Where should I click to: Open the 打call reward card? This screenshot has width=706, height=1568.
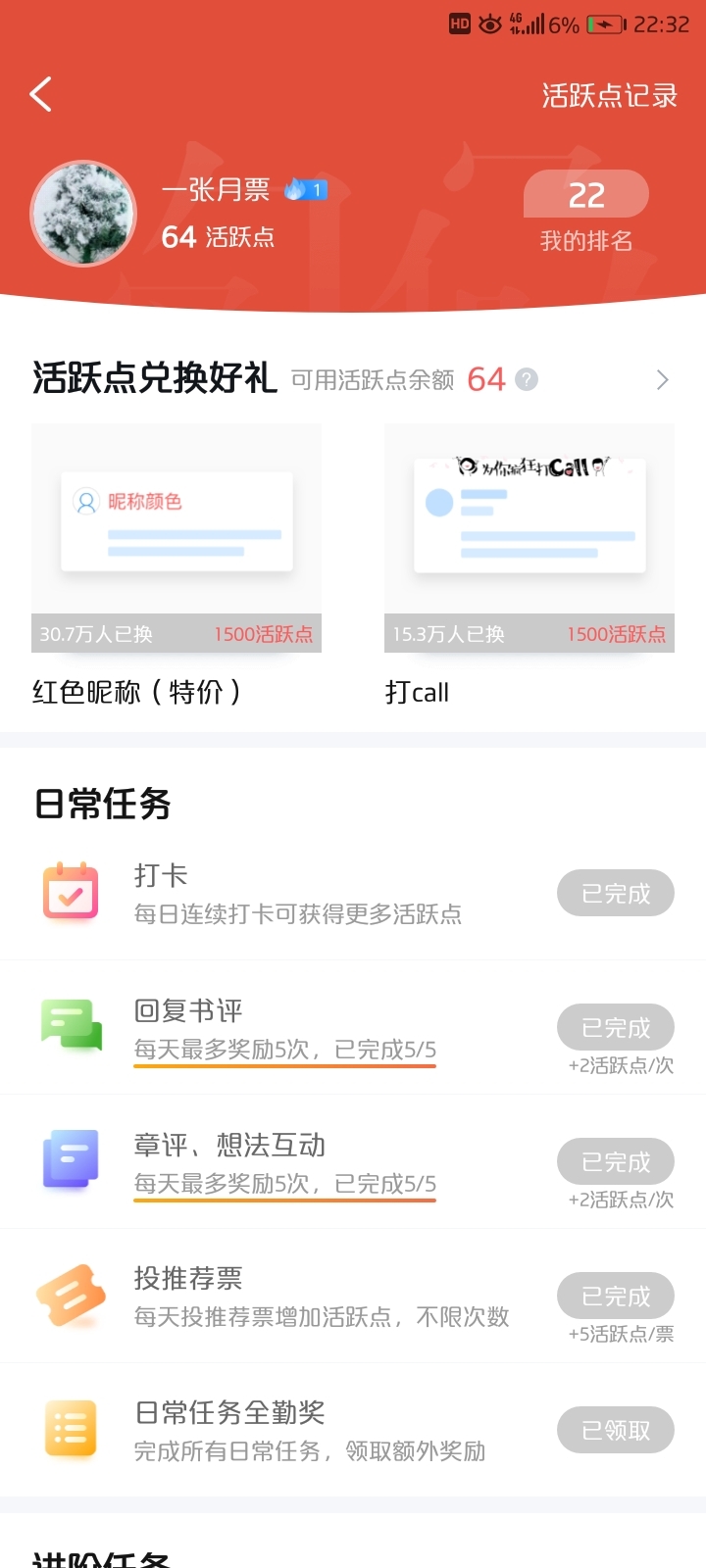point(529,565)
